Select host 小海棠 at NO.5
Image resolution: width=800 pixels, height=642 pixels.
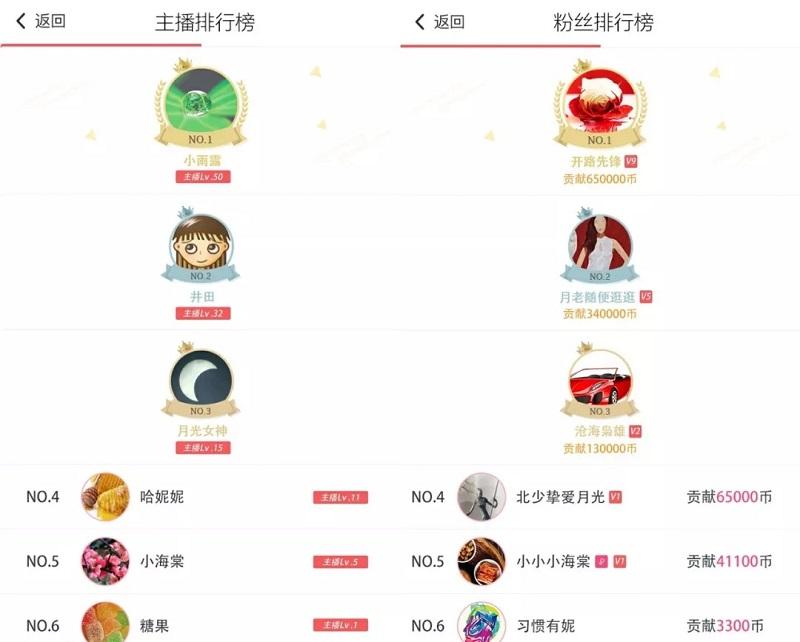(x=200, y=560)
